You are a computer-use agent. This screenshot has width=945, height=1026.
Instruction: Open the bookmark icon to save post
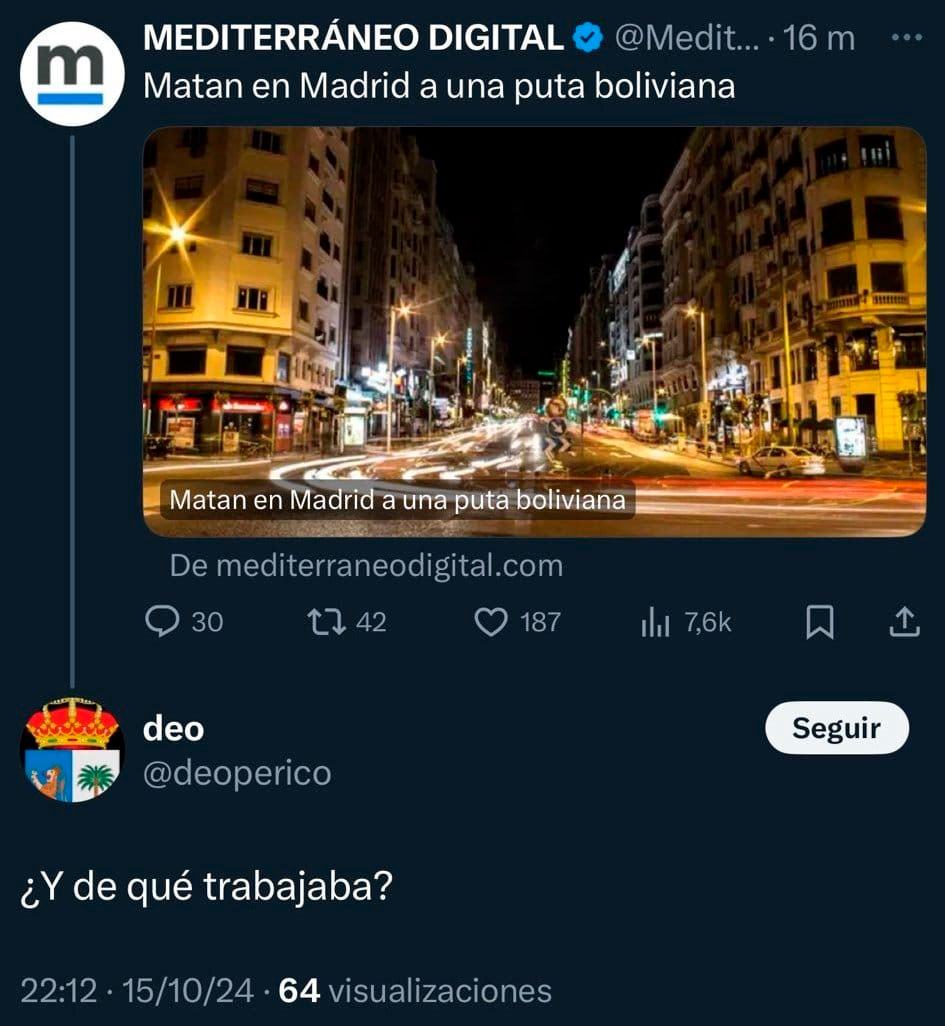(822, 622)
